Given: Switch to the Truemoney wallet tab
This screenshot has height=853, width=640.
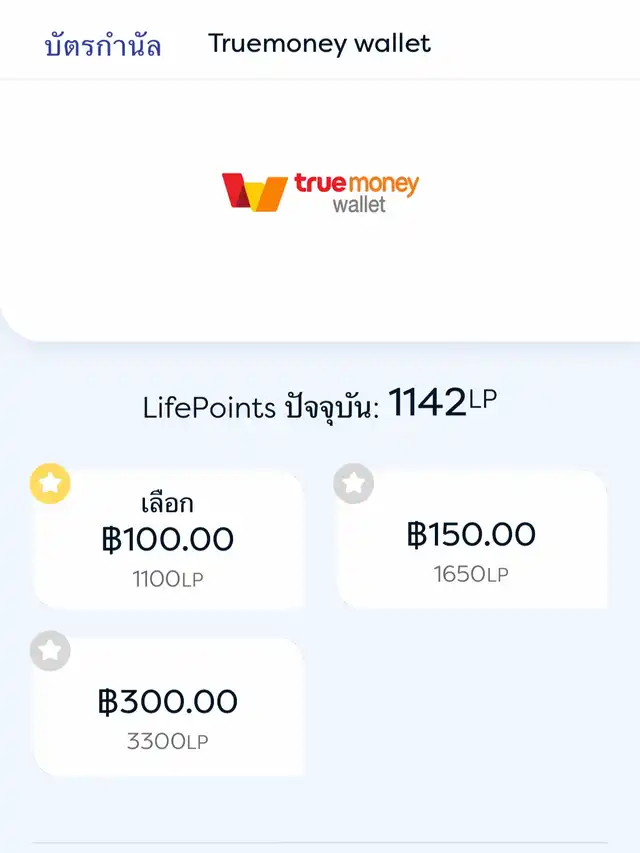Looking at the screenshot, I should pyautogui.click(x=319, y=44).
